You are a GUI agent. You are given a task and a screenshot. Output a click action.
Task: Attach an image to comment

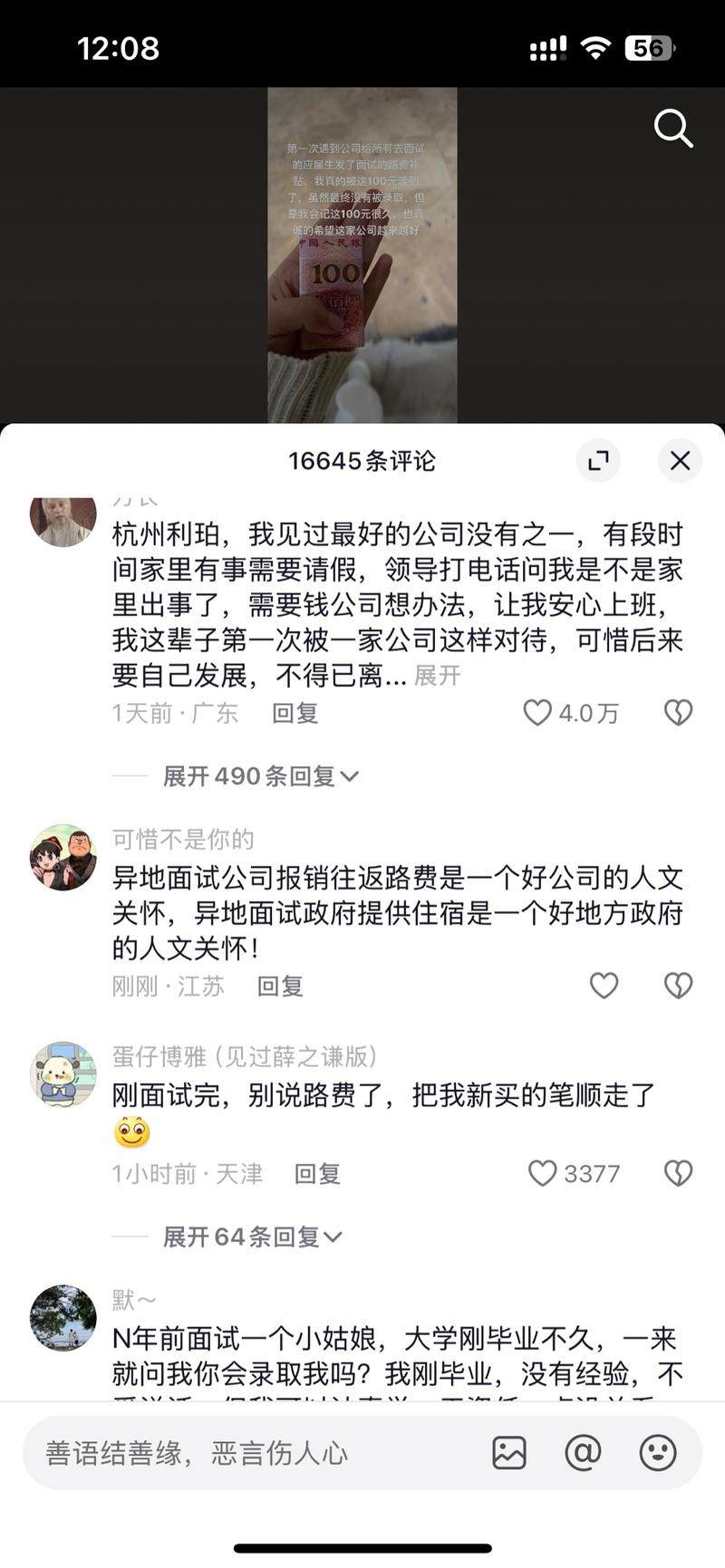pyautogui.click(x=509, y=1453)
